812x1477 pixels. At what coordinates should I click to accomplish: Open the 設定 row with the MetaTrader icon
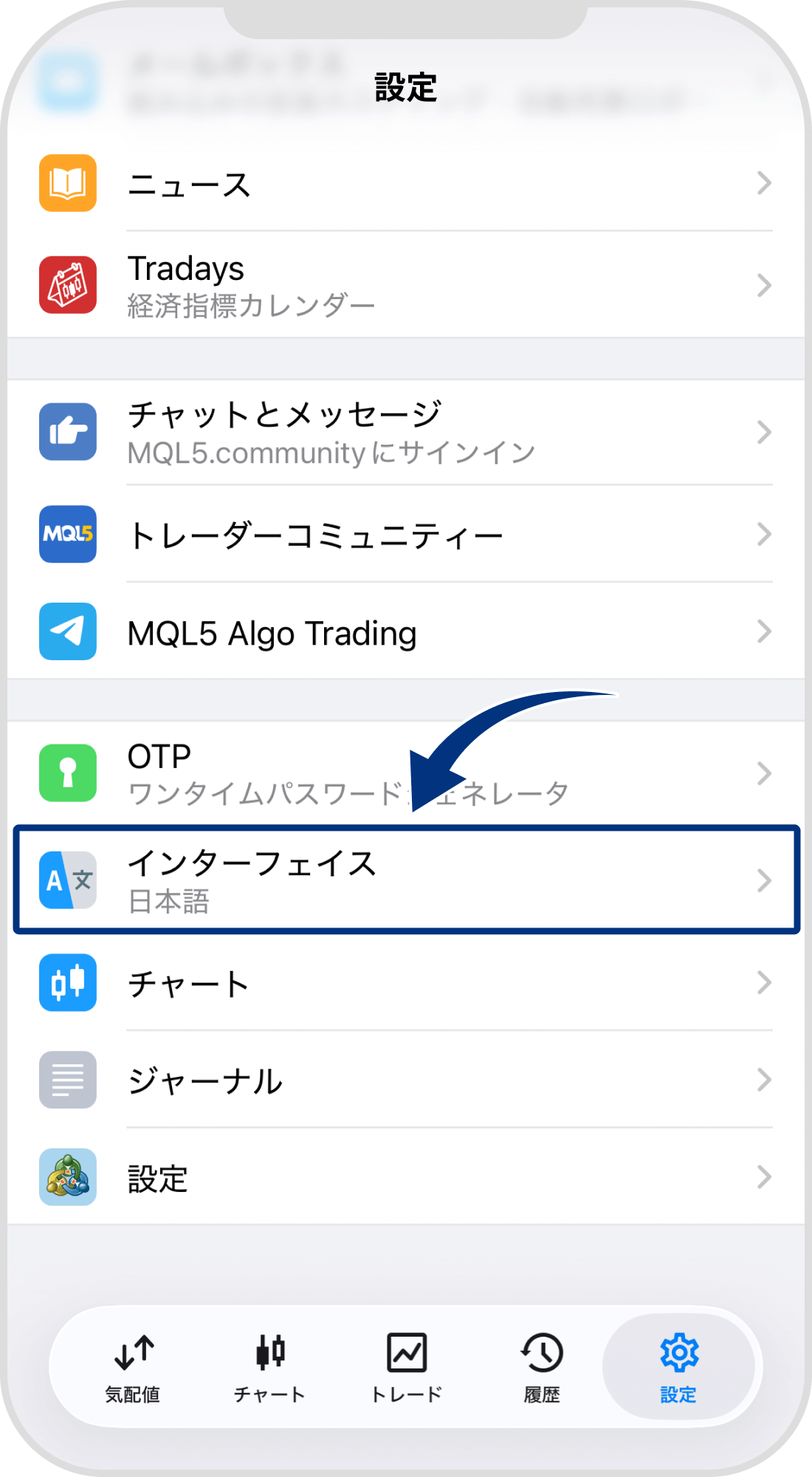[x=406, y=1177]
